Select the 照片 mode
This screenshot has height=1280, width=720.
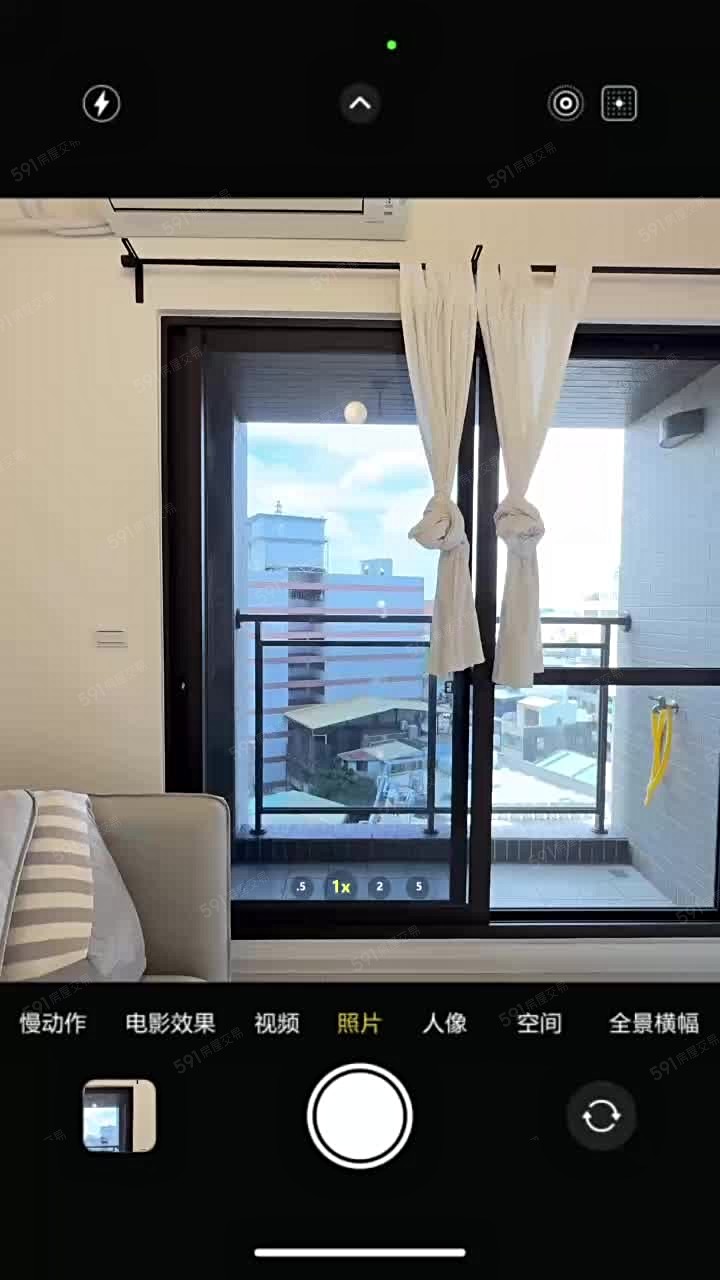click(x=359, y=1023)
